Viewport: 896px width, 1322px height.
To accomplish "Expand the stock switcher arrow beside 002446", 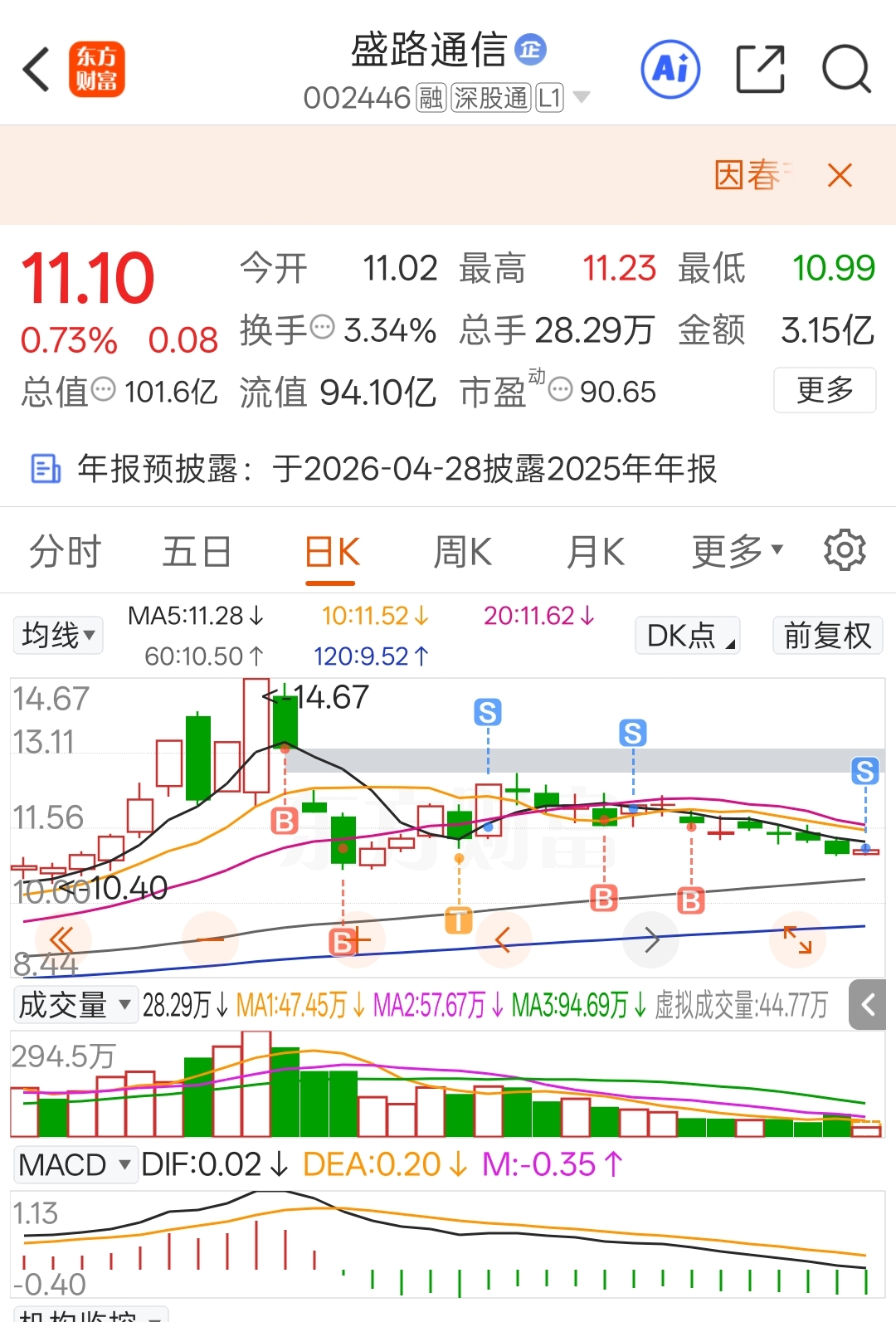I will point(582,97).
